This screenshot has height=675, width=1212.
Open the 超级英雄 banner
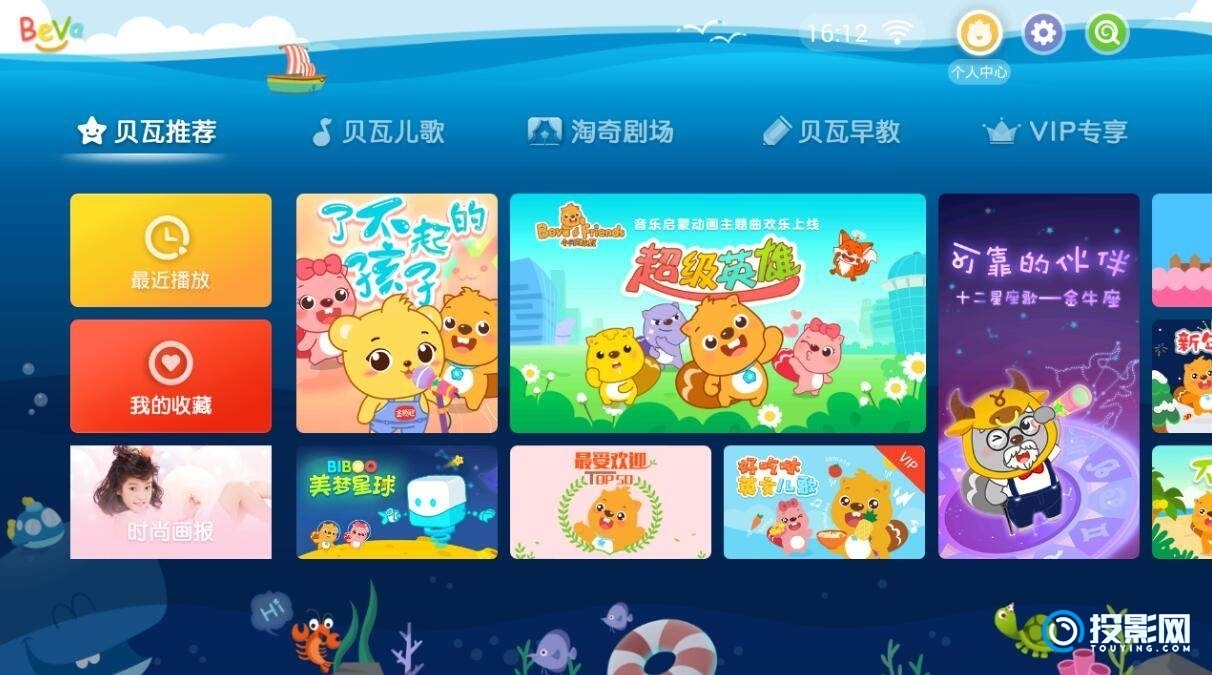[717, 313]
